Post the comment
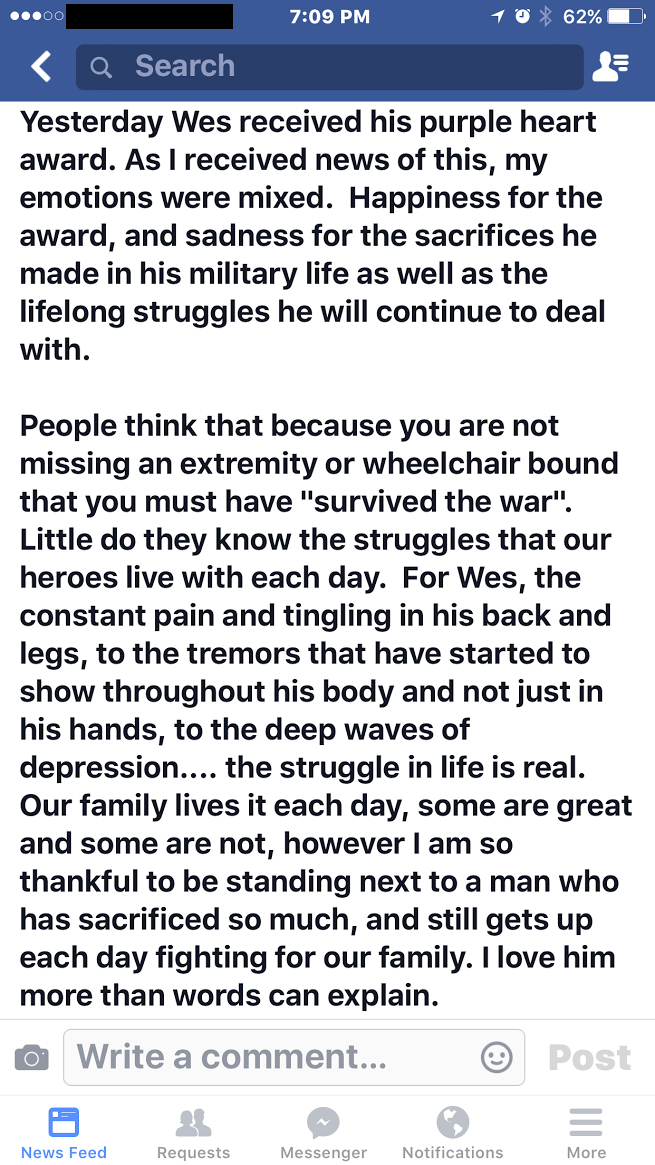This screenshot has width=655, height=1165. [589, 1057]
